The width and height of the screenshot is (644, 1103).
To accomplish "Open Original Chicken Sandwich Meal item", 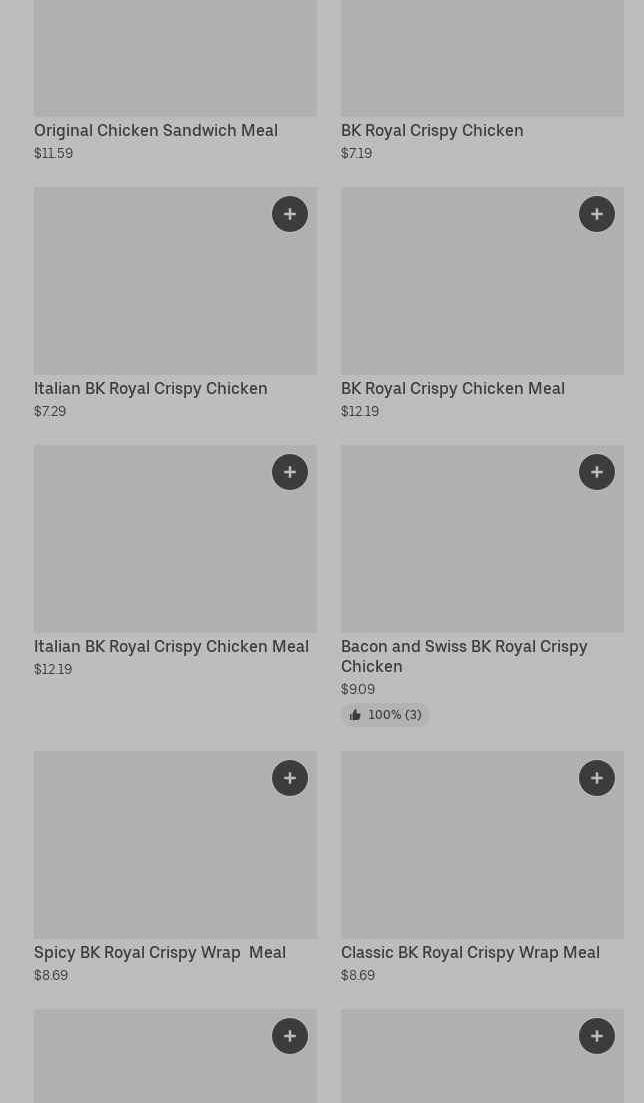I will tap(156, 130).
